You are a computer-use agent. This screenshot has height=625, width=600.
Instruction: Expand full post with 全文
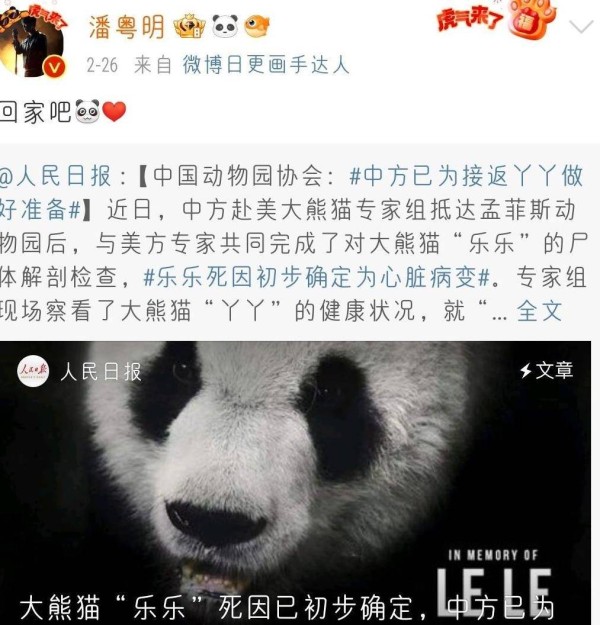click(x=540, y=310)
